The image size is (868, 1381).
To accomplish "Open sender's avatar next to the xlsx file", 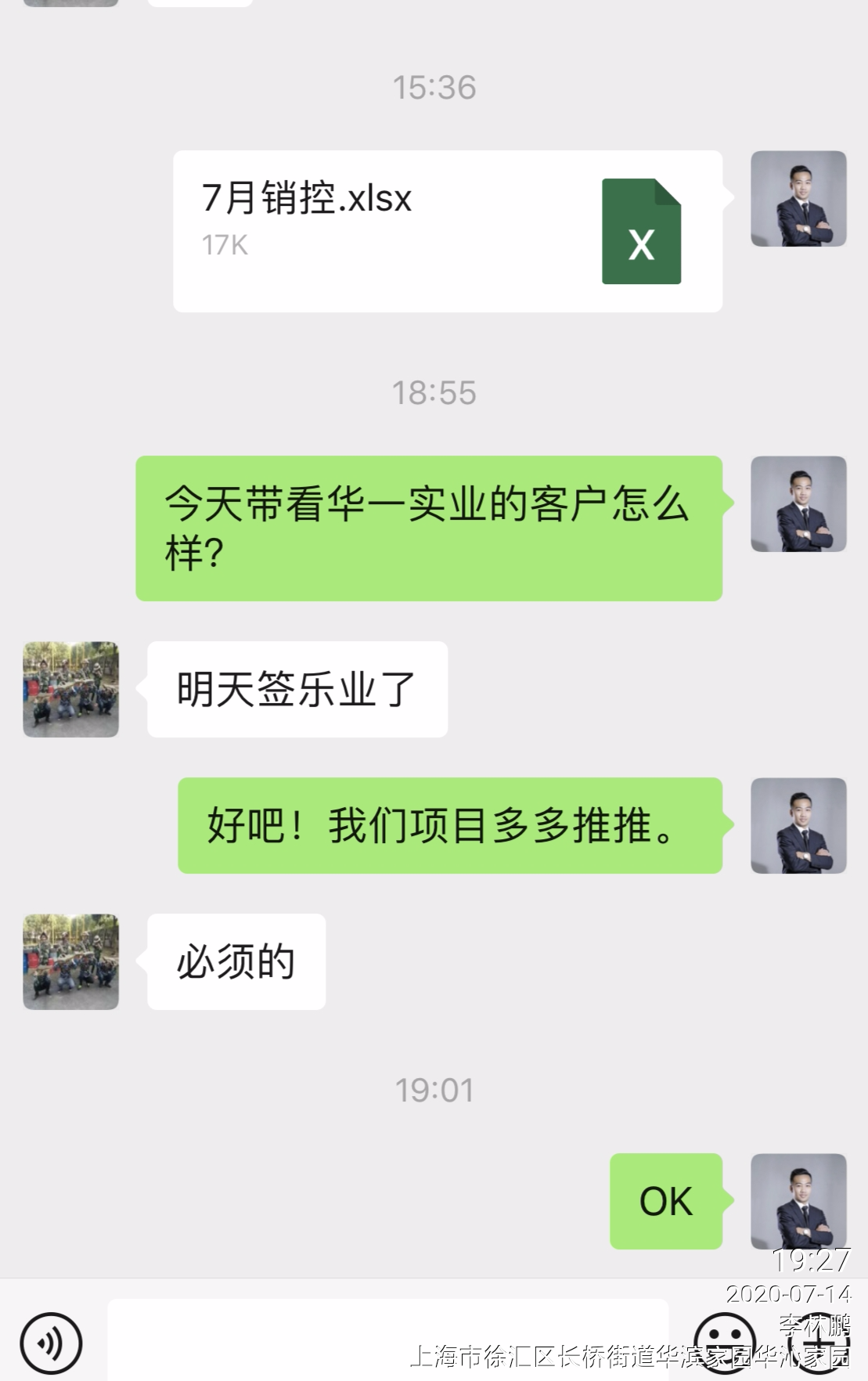I will [798, 199].
